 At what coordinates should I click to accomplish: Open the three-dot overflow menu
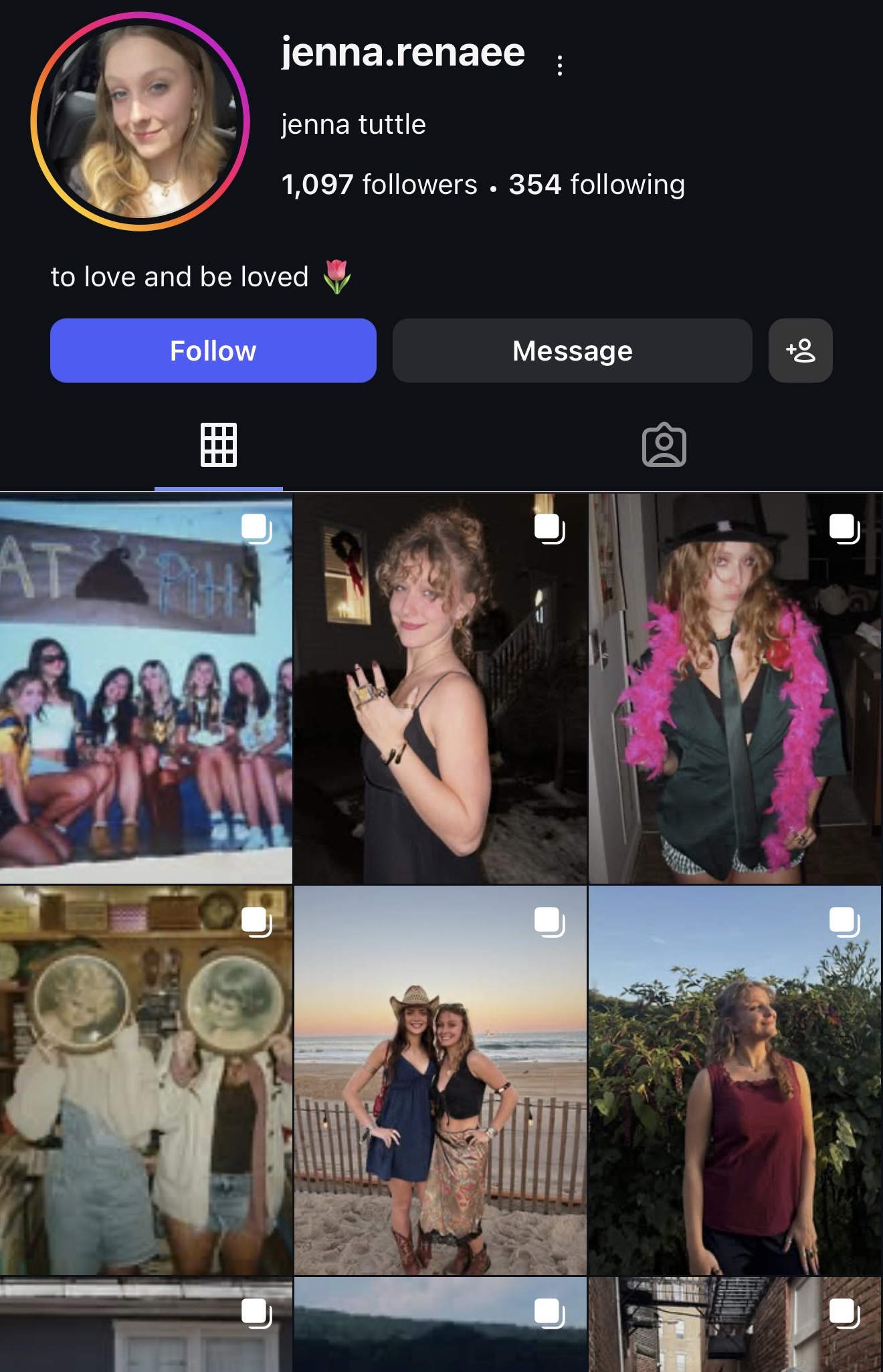point(559,66)
